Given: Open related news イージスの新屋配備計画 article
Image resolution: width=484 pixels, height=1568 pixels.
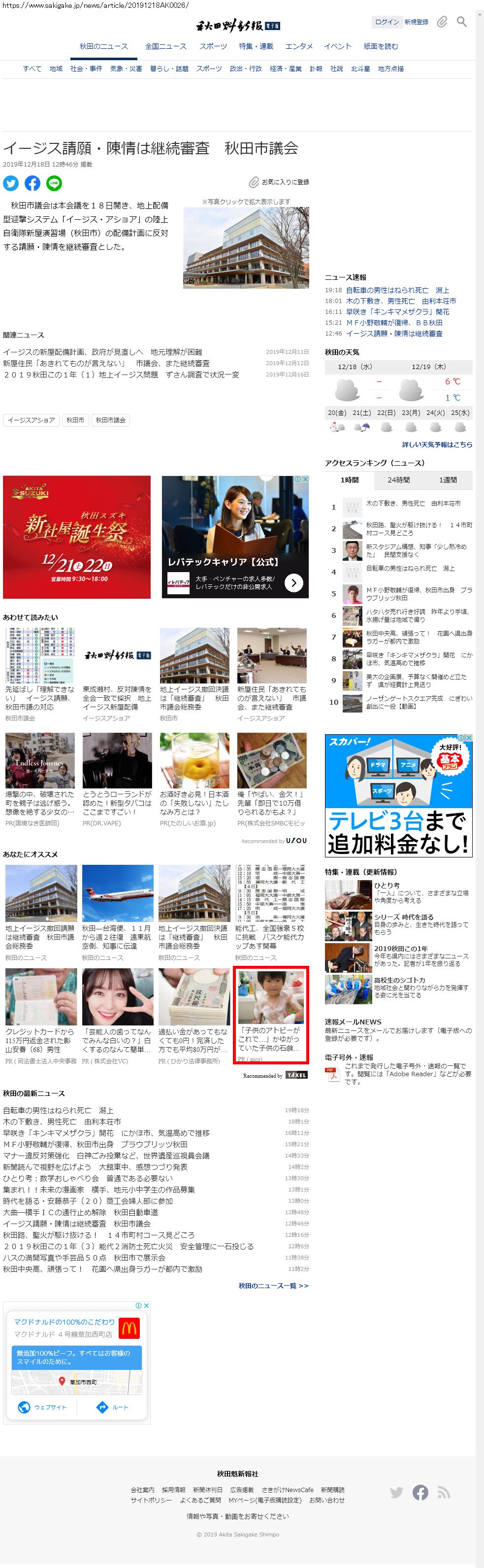Looking at the screenshot, I should 103,352.
